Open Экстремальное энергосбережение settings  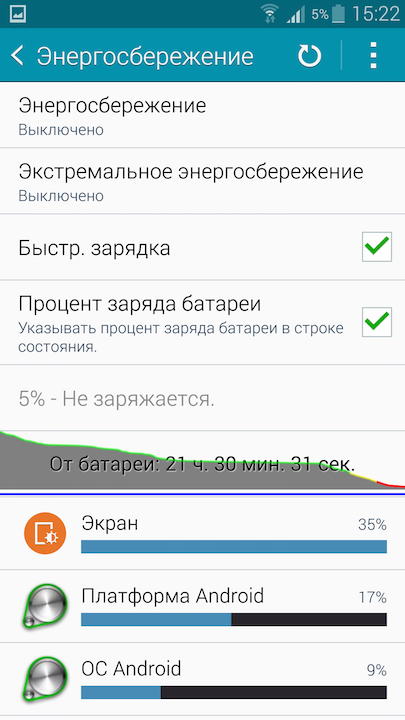click(202, 181)
